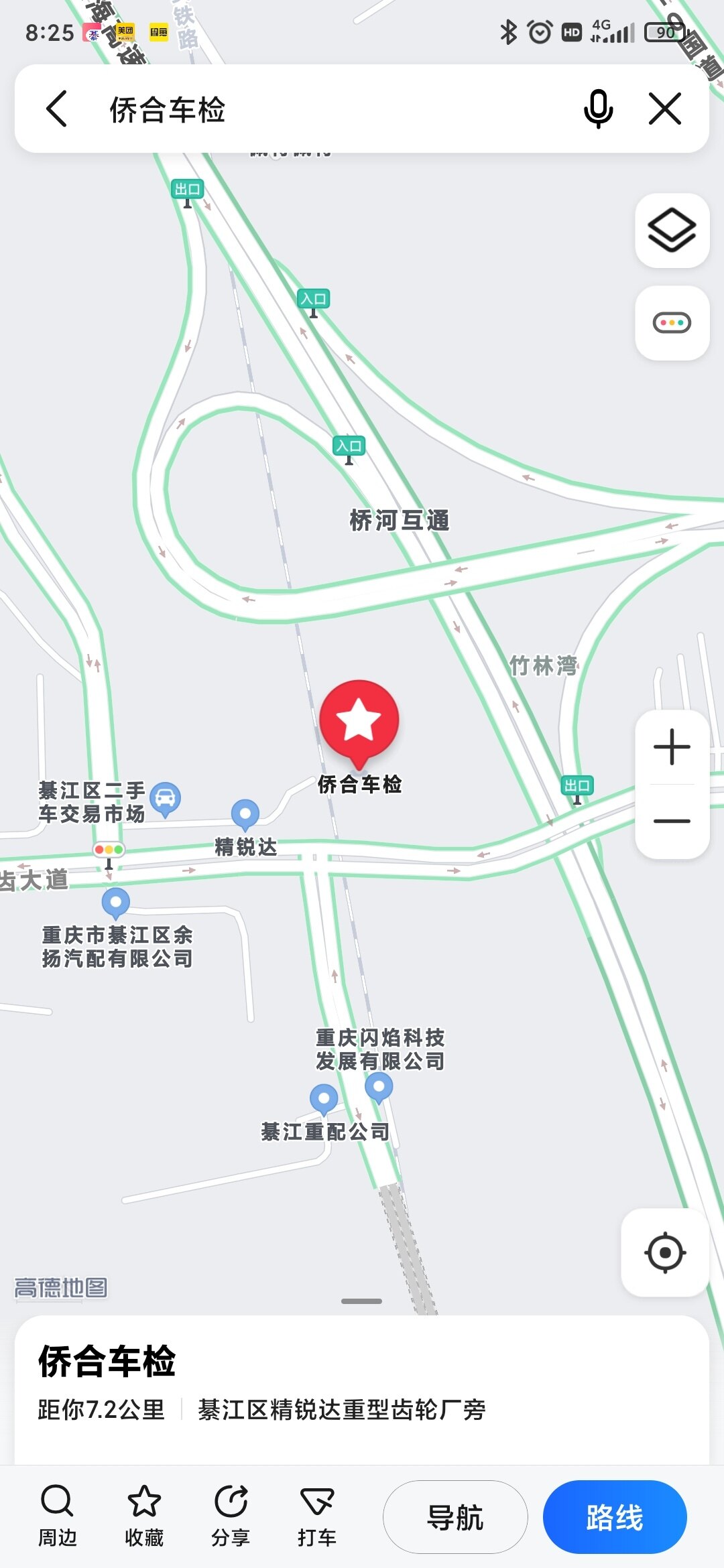The width and height of the screenshot is (724, 1568).
Task: Go back from the 侨合车检 search
Action: 57,109
